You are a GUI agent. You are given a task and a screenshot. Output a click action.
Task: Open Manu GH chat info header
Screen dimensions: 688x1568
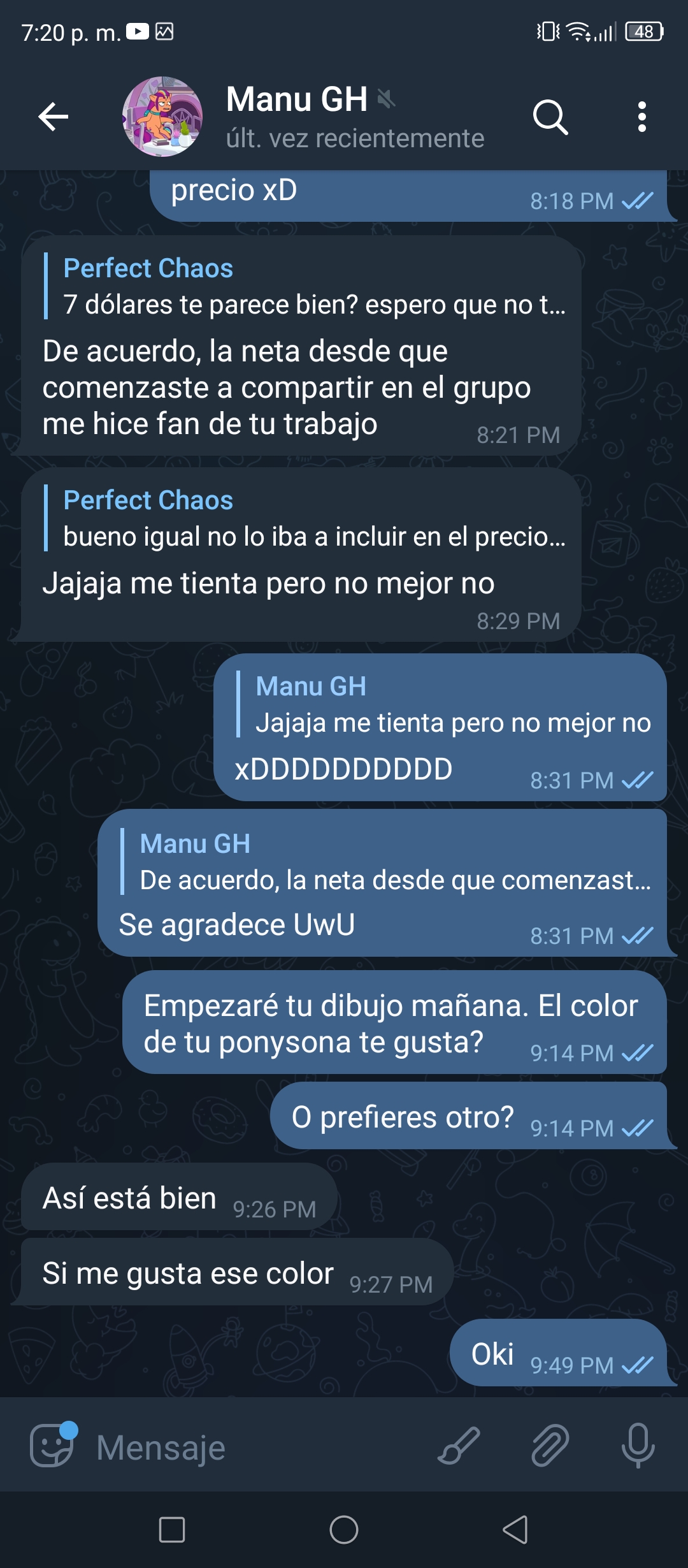[x=355, y=117]
